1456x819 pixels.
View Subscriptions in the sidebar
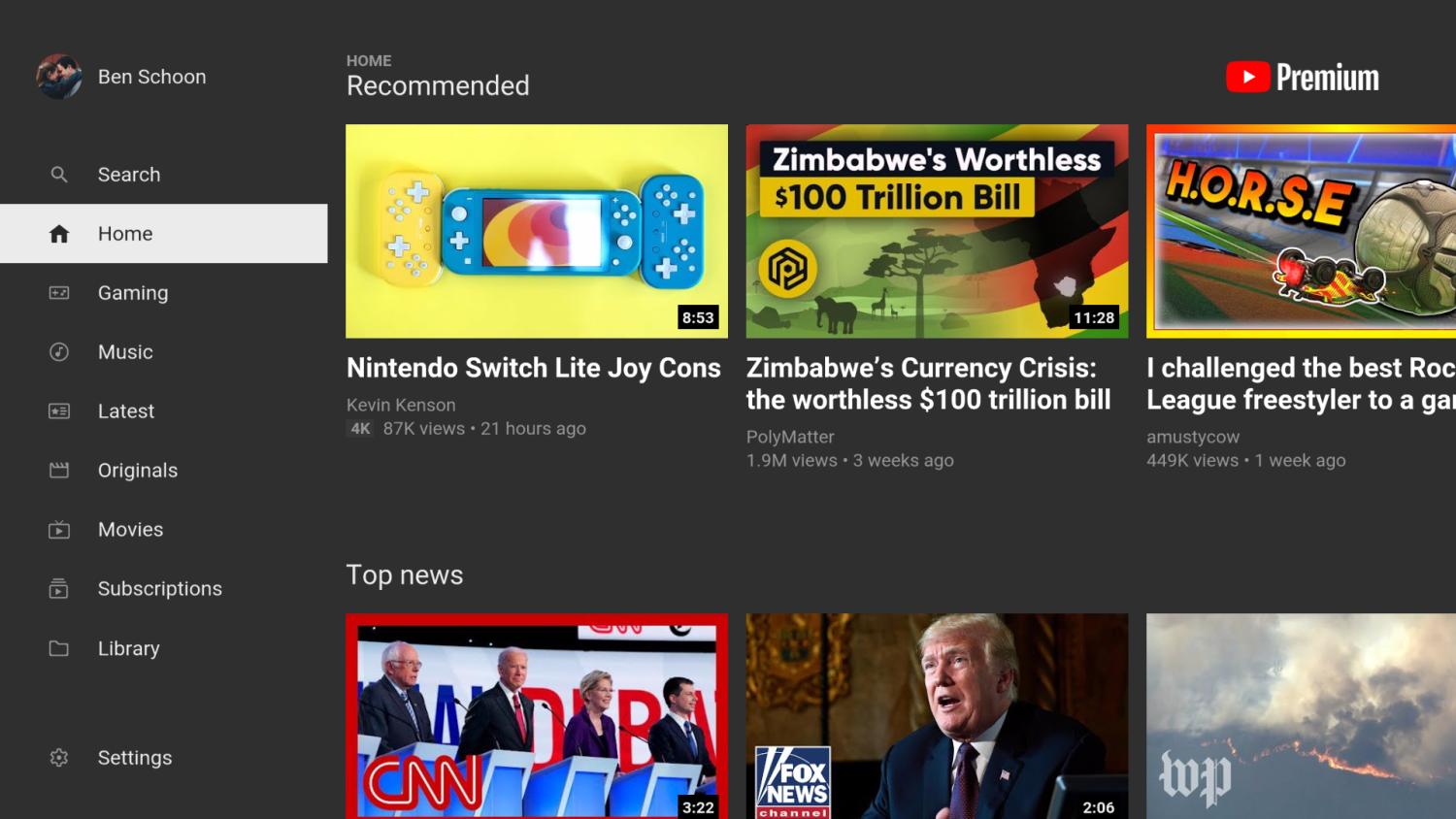[x=159, y=589]
